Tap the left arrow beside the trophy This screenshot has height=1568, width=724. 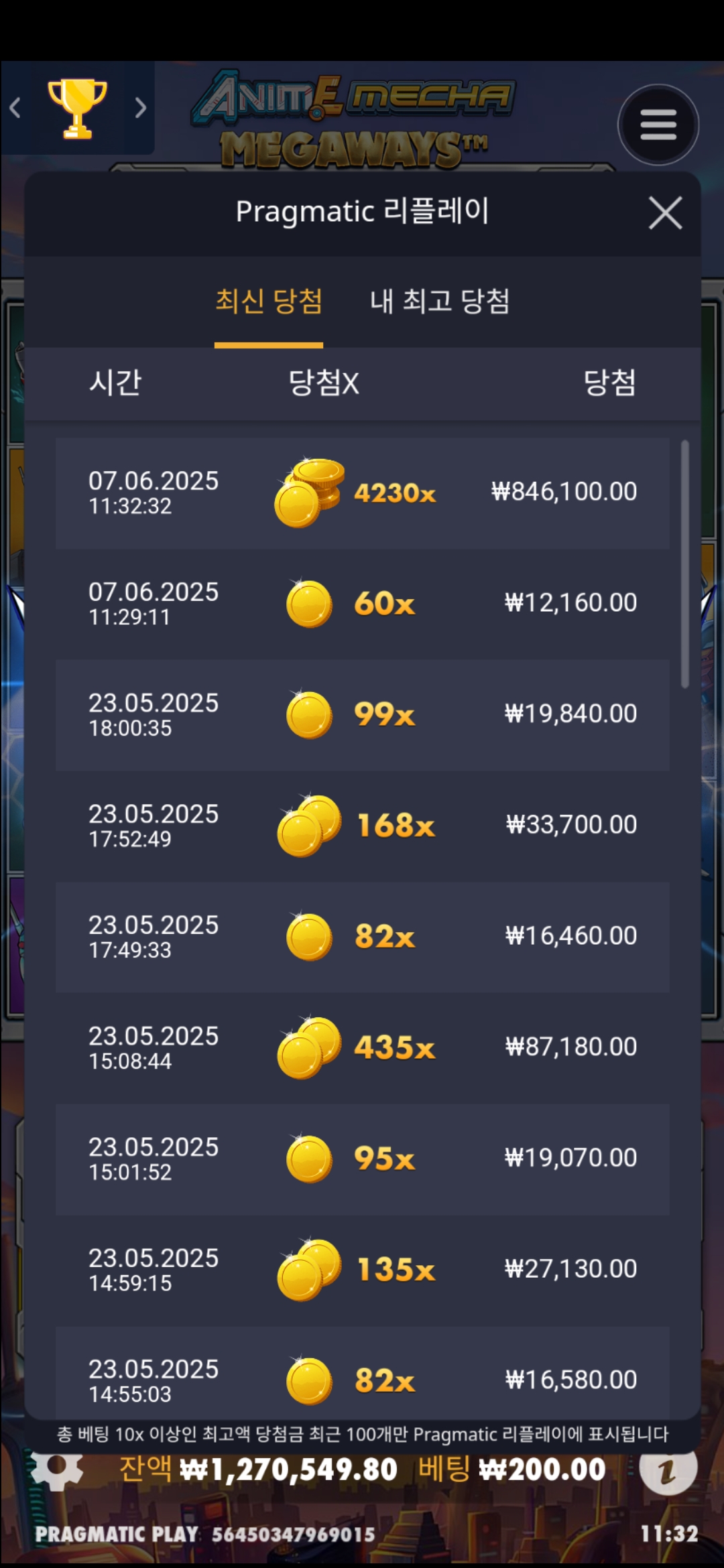[x=15, y=108]
